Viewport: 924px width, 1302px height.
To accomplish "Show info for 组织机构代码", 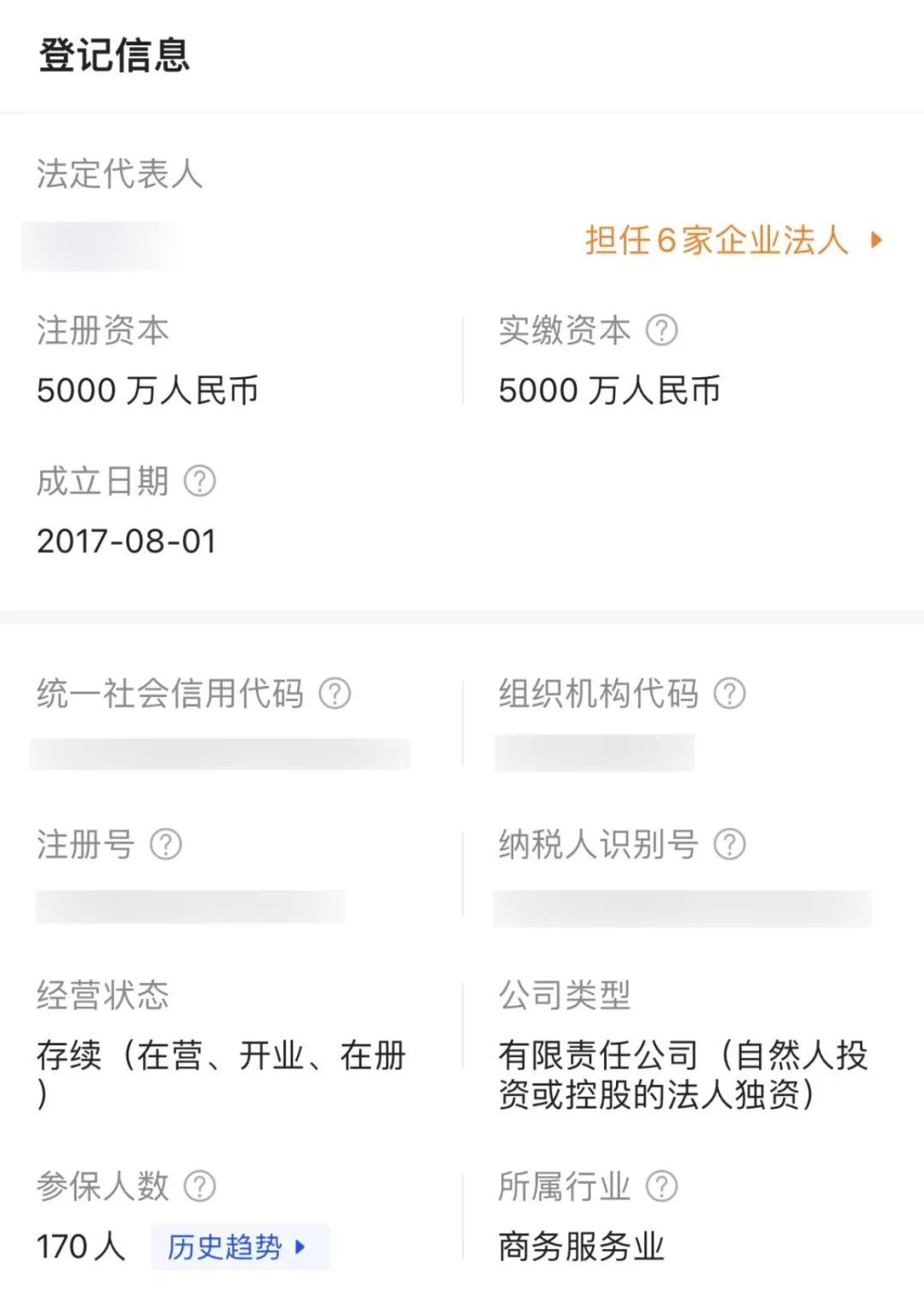I will (x=730, y=693).
